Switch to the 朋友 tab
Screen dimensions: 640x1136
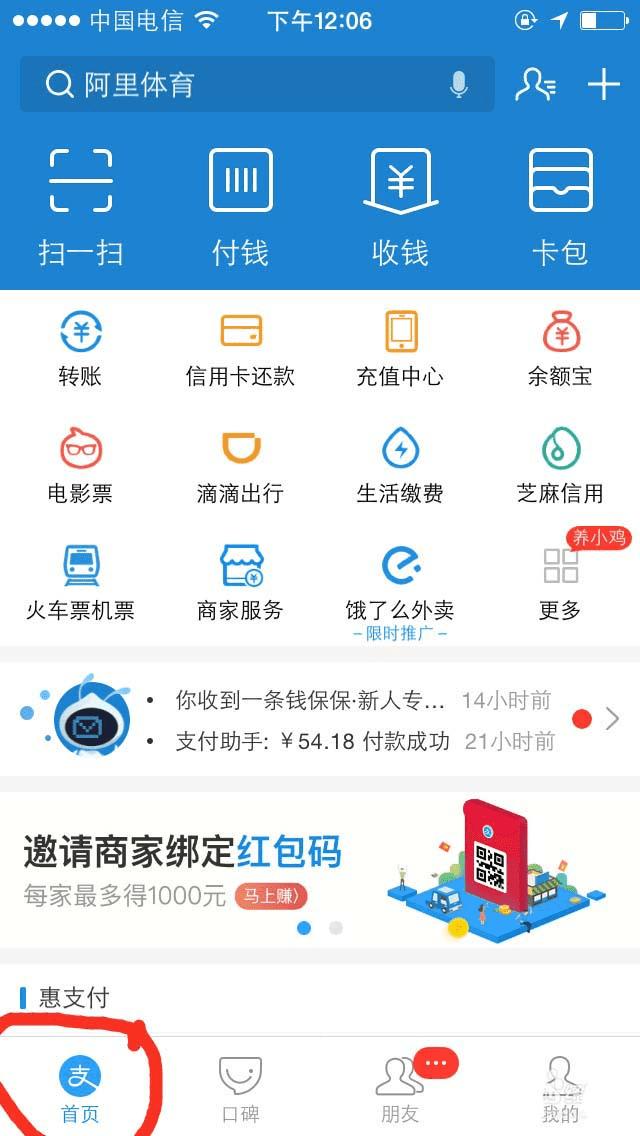coord(400,1089)
